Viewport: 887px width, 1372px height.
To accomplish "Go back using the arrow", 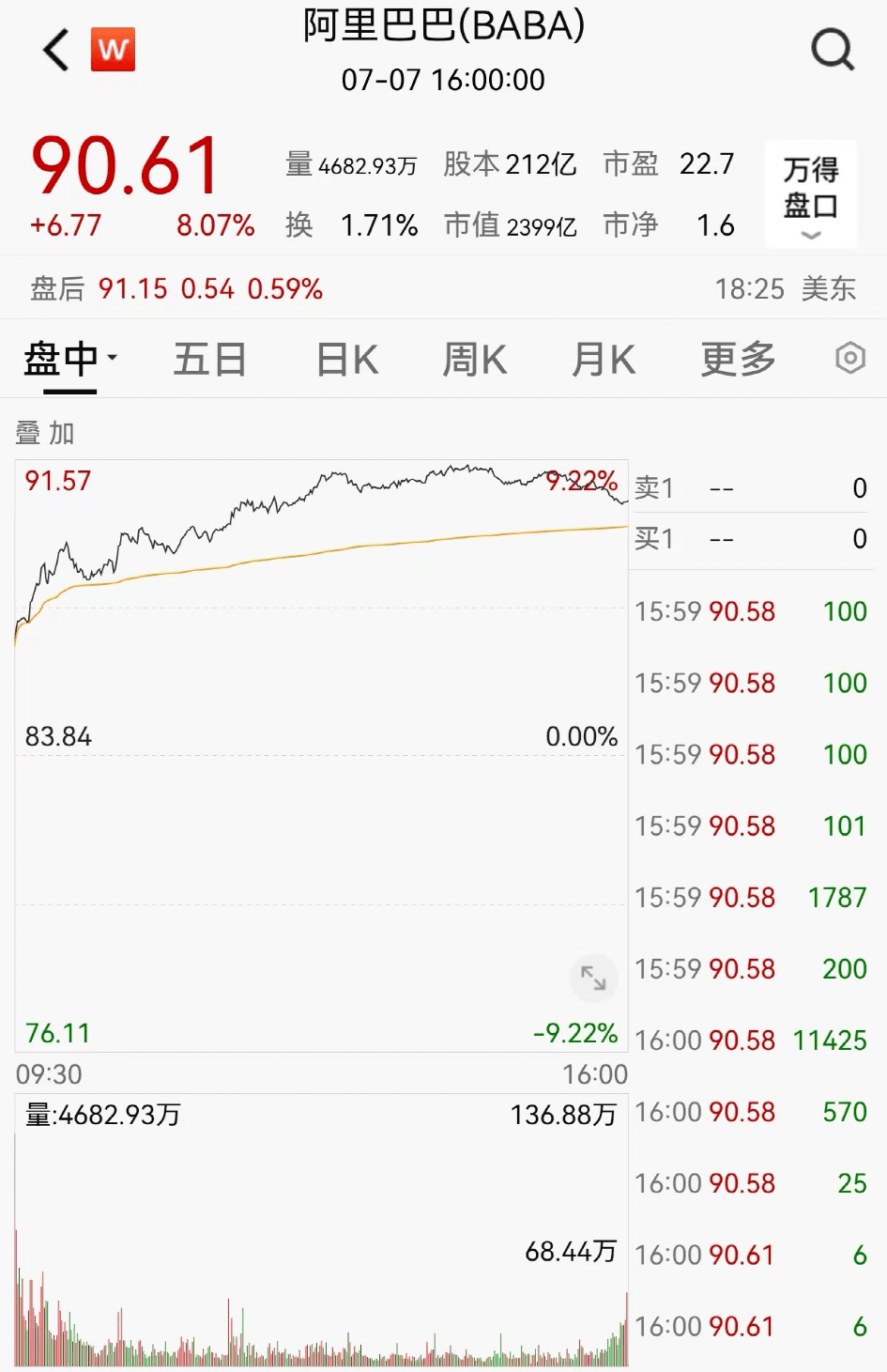I will point(56,50).
